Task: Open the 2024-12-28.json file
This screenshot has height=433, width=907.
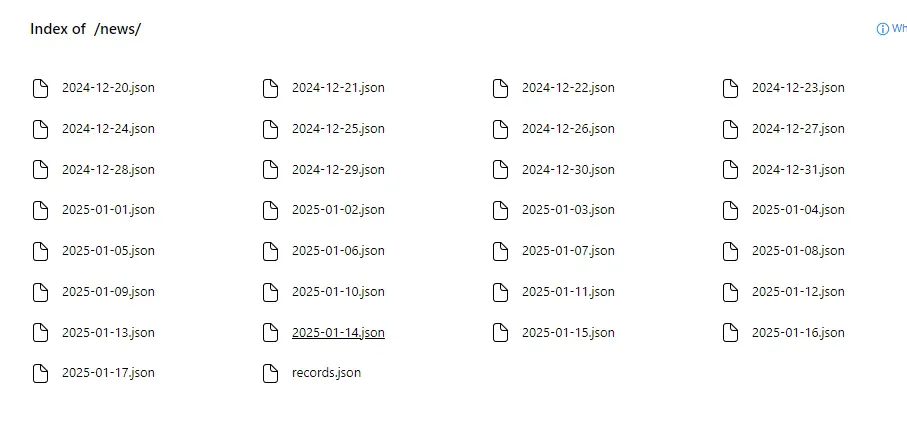Action: (108, 170)
